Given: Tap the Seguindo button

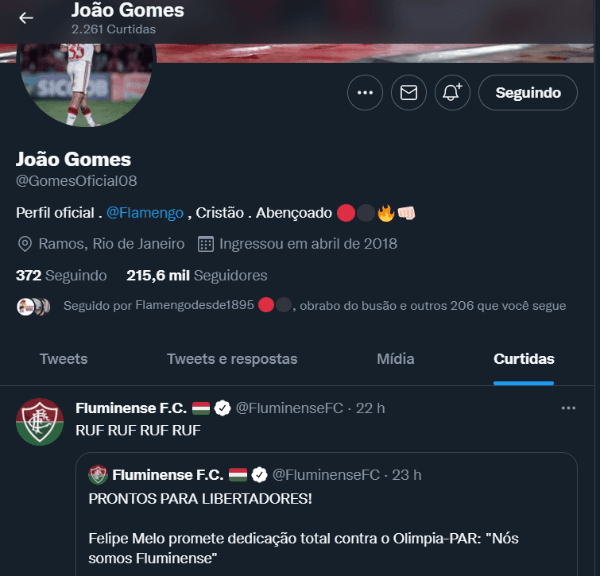Looking at the screenshot, I should click(x=527, y=93).
